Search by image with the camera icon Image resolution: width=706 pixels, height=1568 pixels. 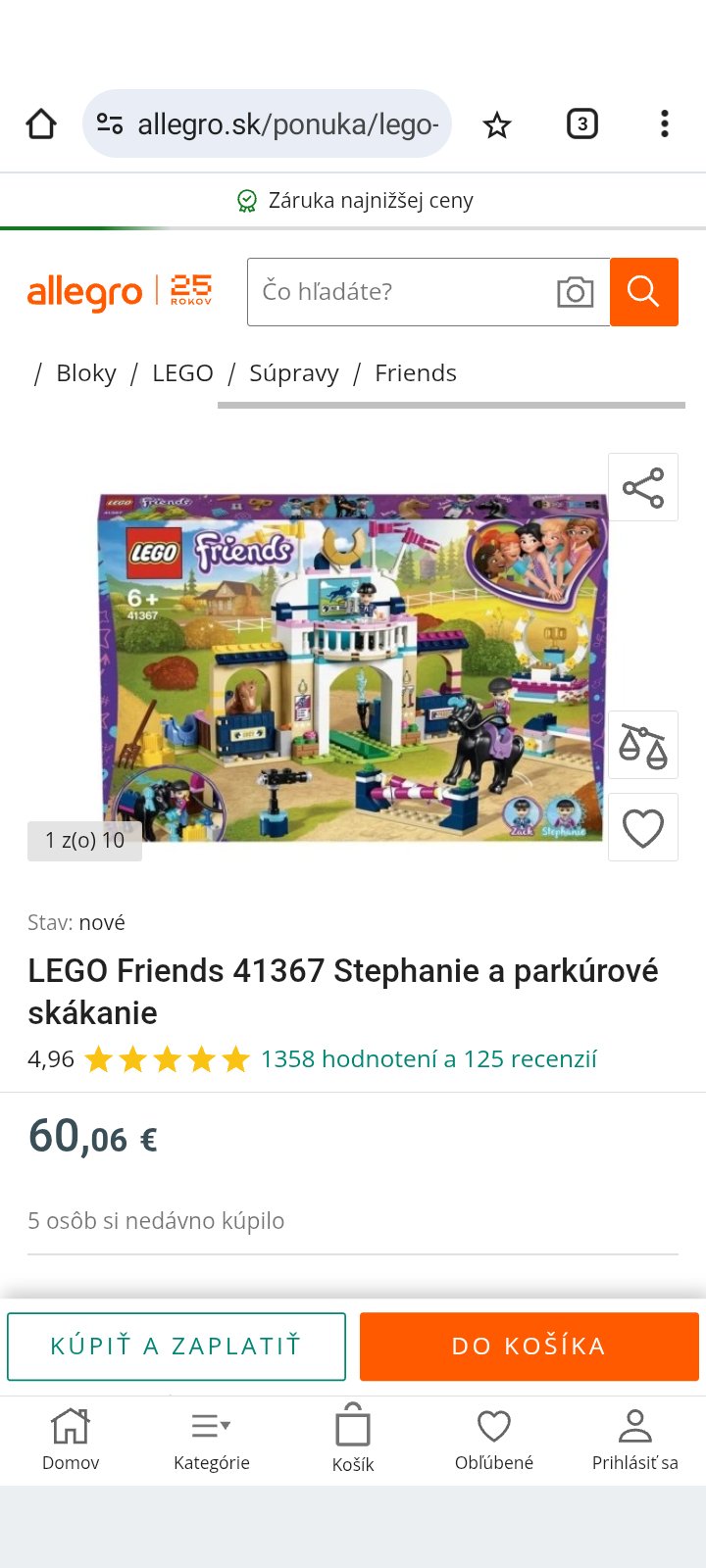[576, 292]
